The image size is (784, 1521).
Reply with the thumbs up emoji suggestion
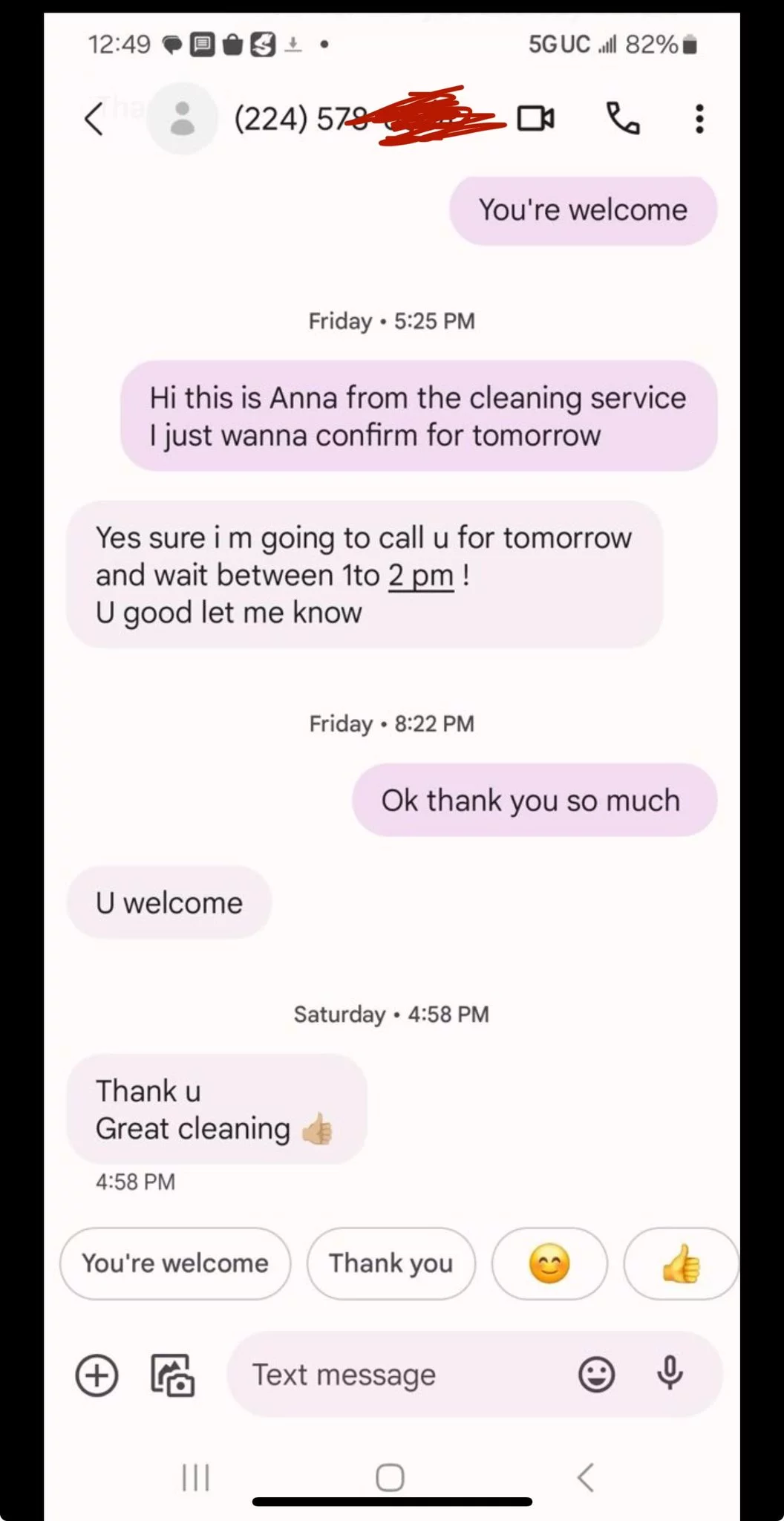tap(681, 1263)
